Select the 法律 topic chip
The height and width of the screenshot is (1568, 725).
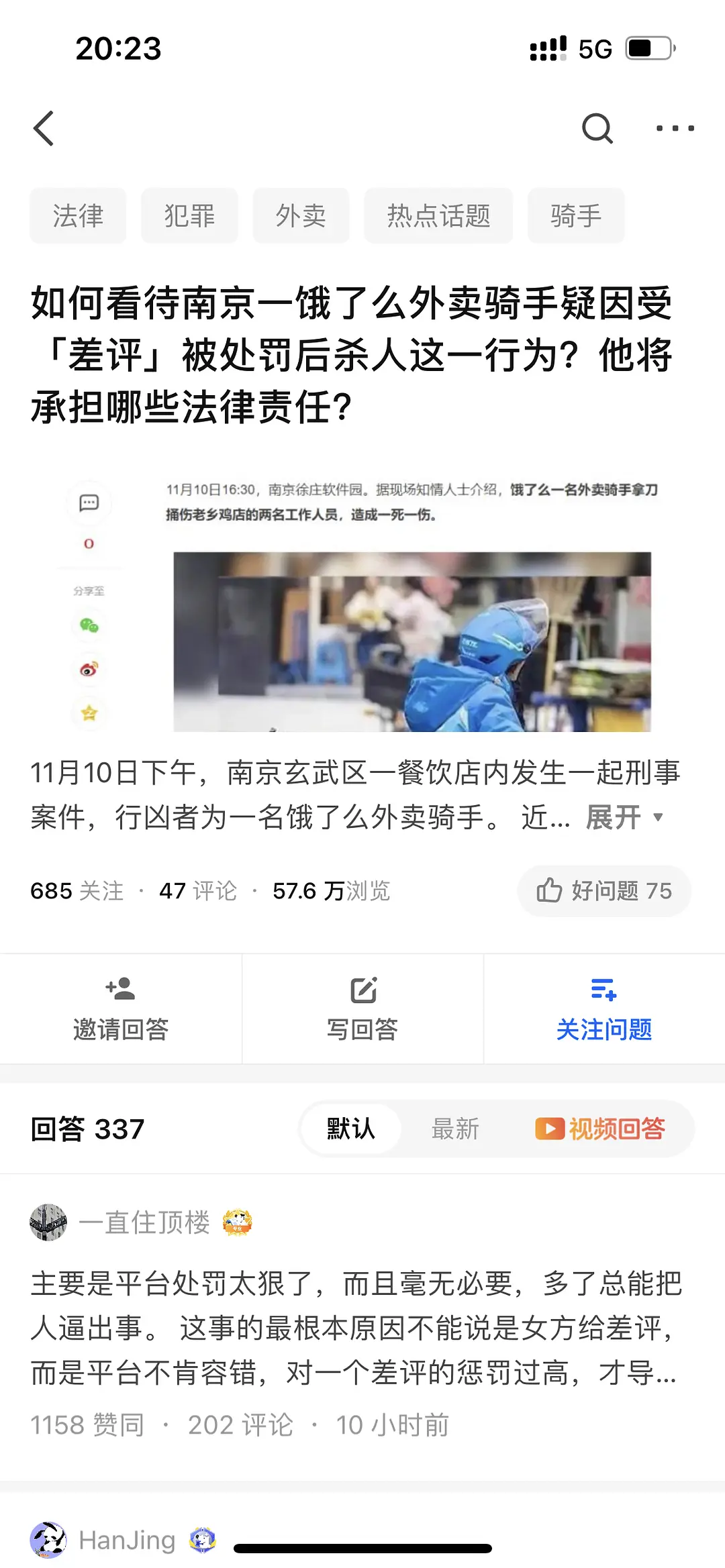(x=78, y=216)
